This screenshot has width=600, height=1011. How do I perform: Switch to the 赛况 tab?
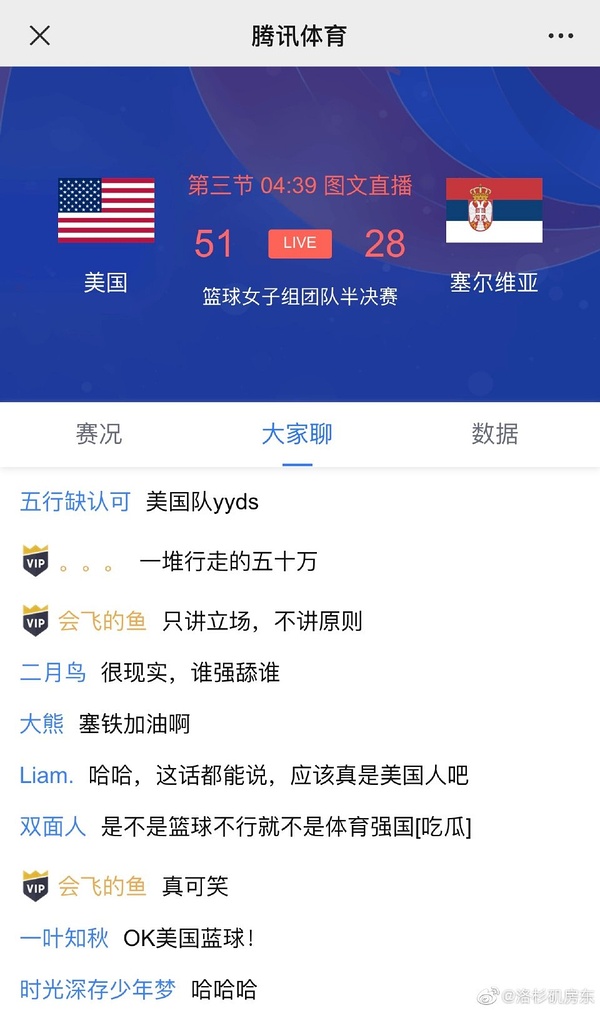98,434
